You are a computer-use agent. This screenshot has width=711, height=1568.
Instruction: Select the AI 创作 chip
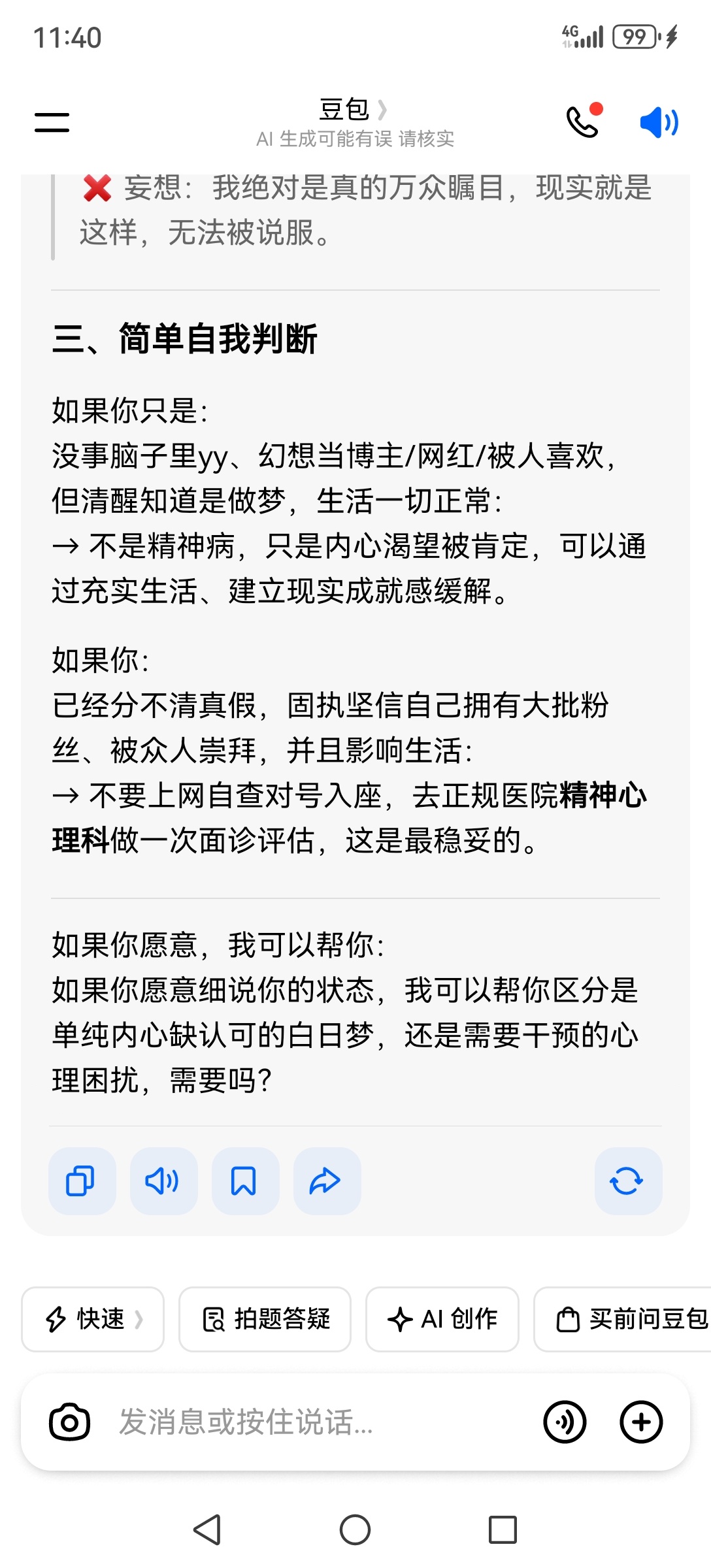click(442, 1319)
